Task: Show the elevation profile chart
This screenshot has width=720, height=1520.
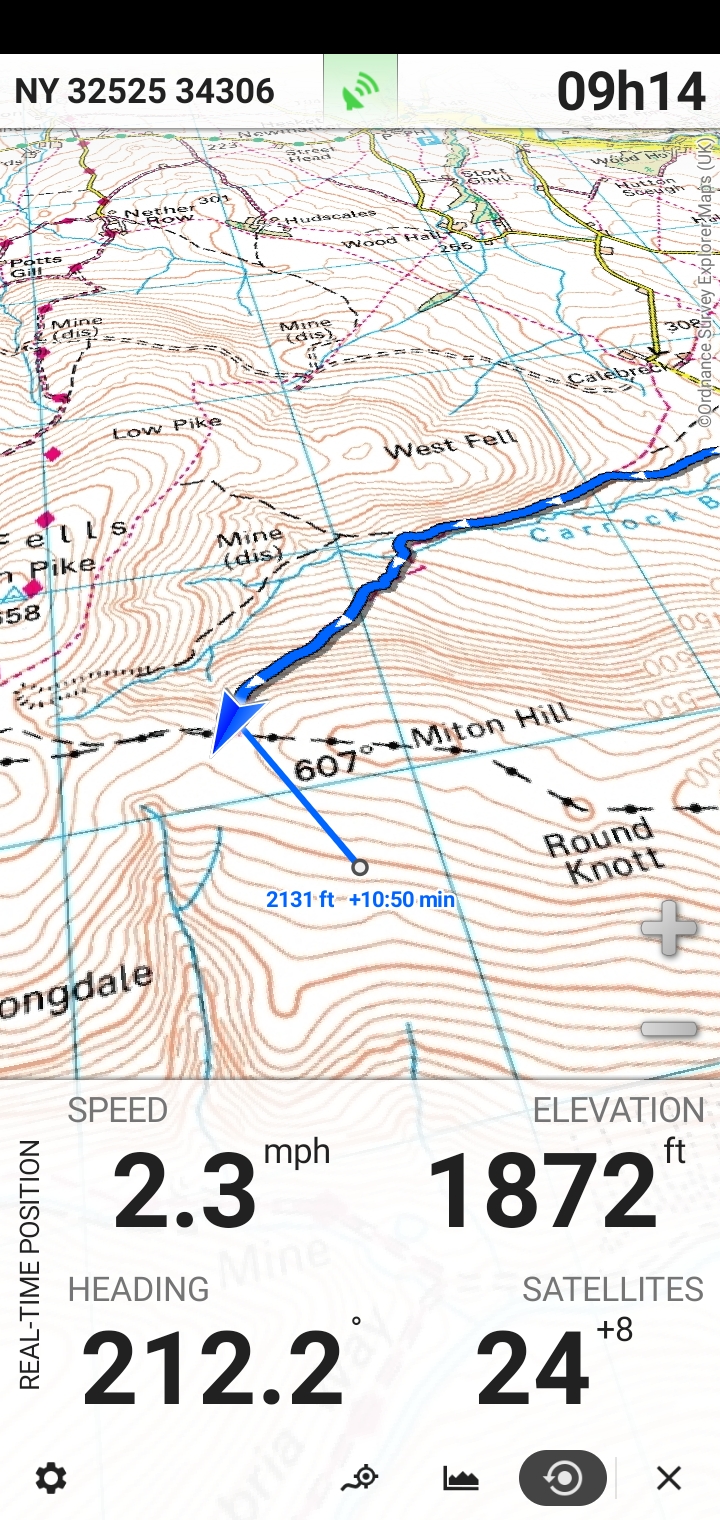Action: point(461,1478)
